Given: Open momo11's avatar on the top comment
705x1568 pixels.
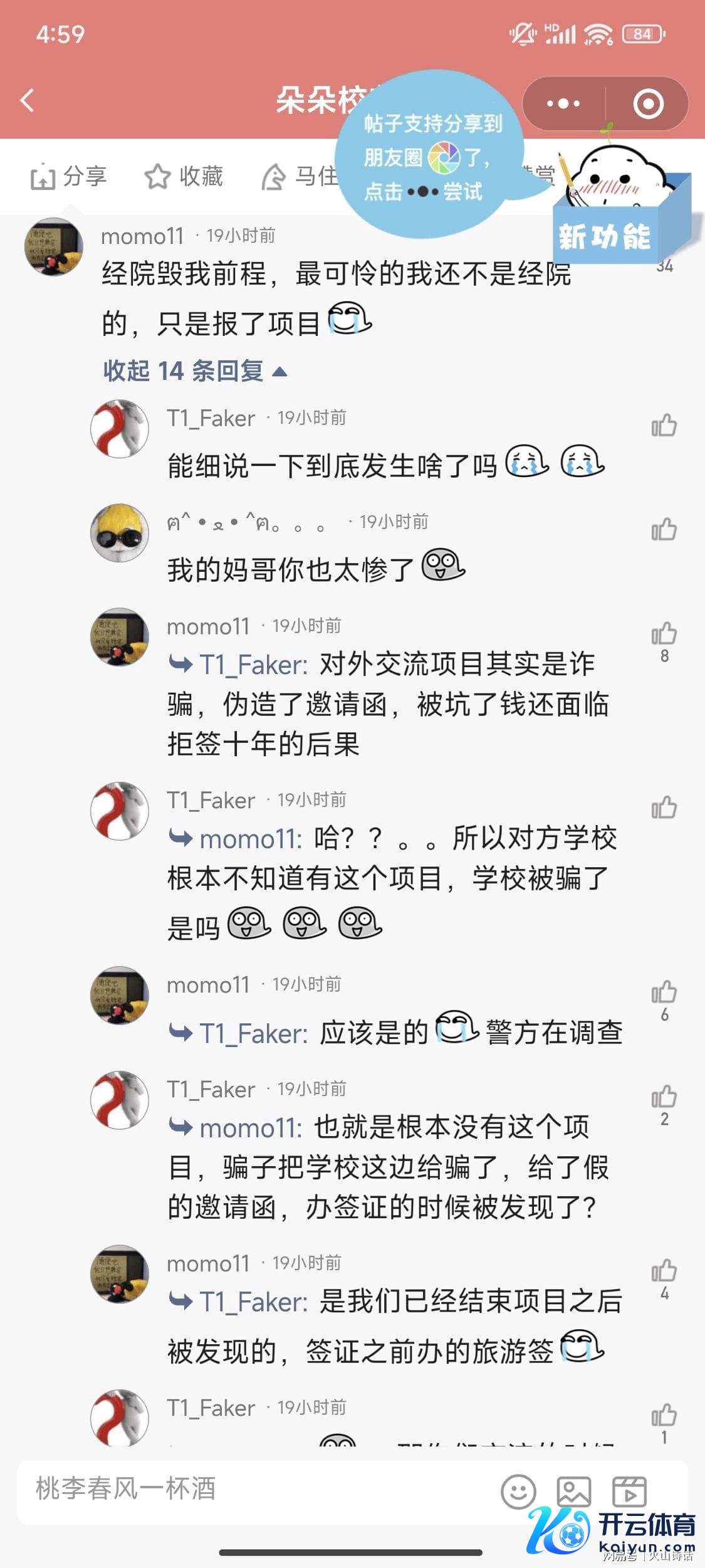Looking at the screenshot, I should click(x=54, y=247).
